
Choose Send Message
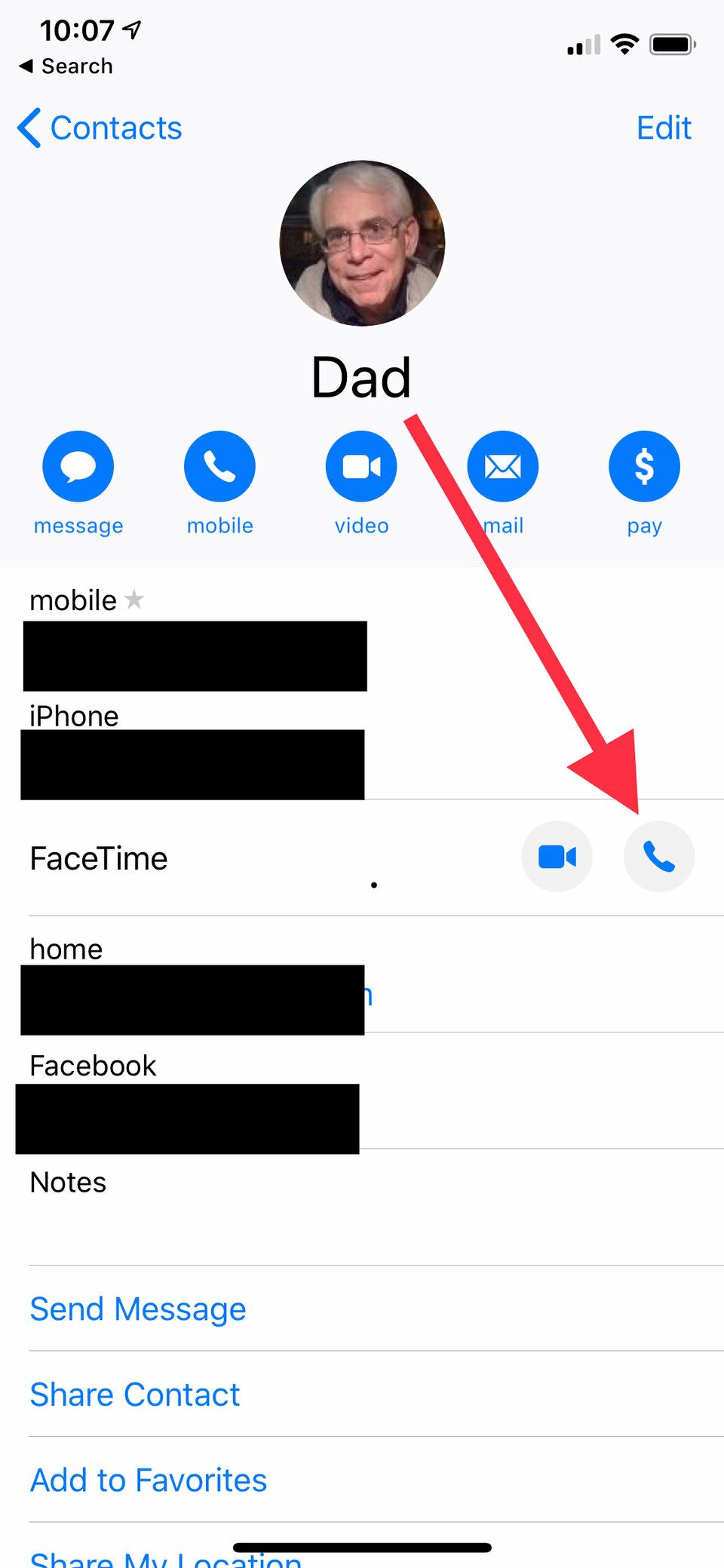[138, 1309]
